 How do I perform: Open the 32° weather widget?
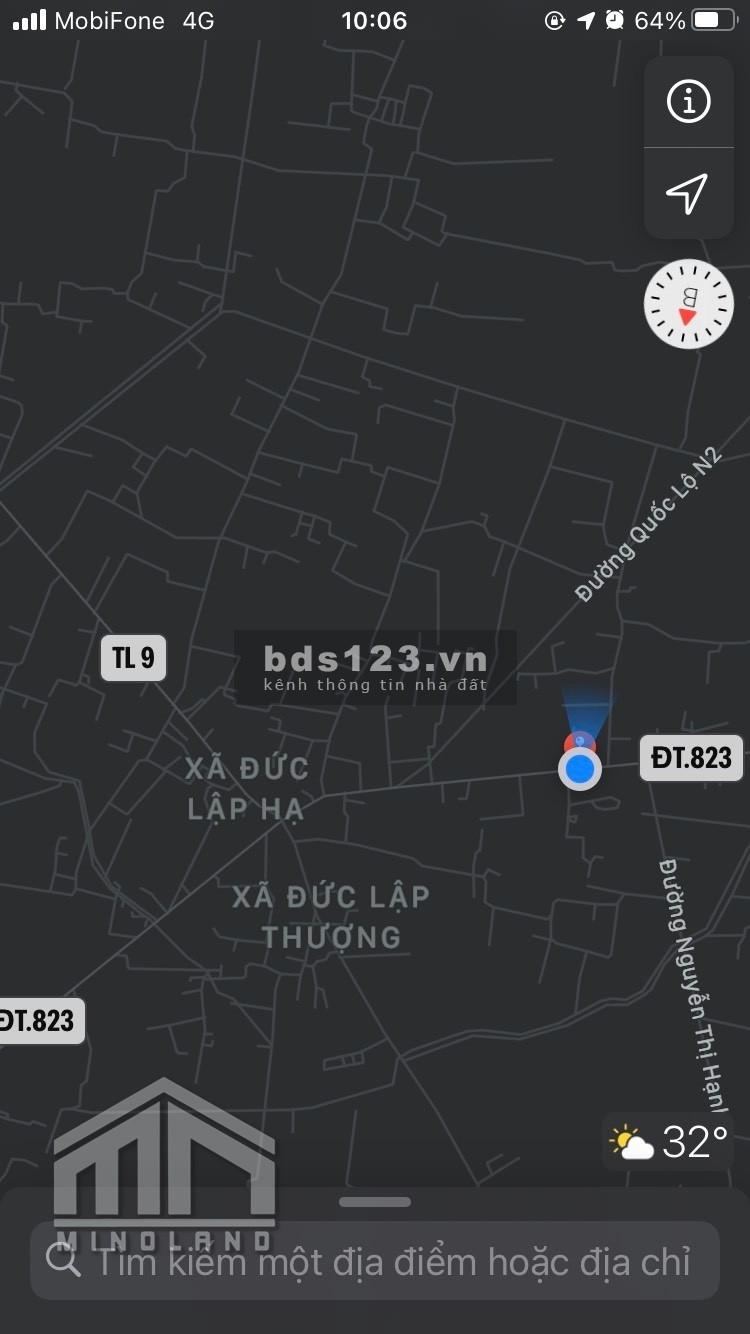[x=668, y=1141]
